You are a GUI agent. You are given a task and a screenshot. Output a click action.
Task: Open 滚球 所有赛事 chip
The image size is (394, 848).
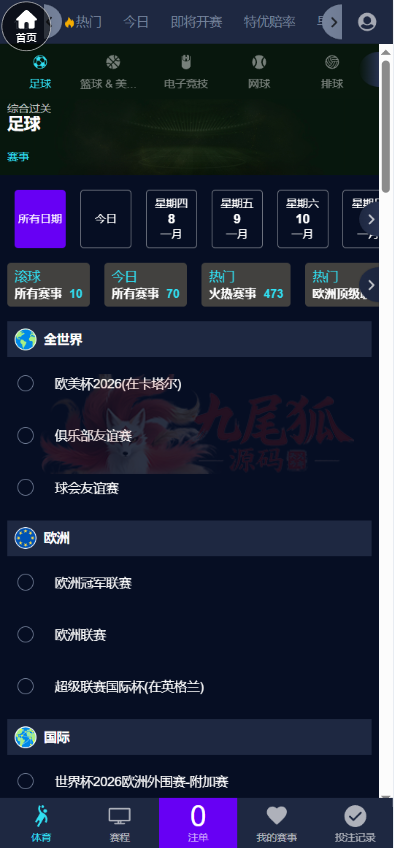[48, 285]
